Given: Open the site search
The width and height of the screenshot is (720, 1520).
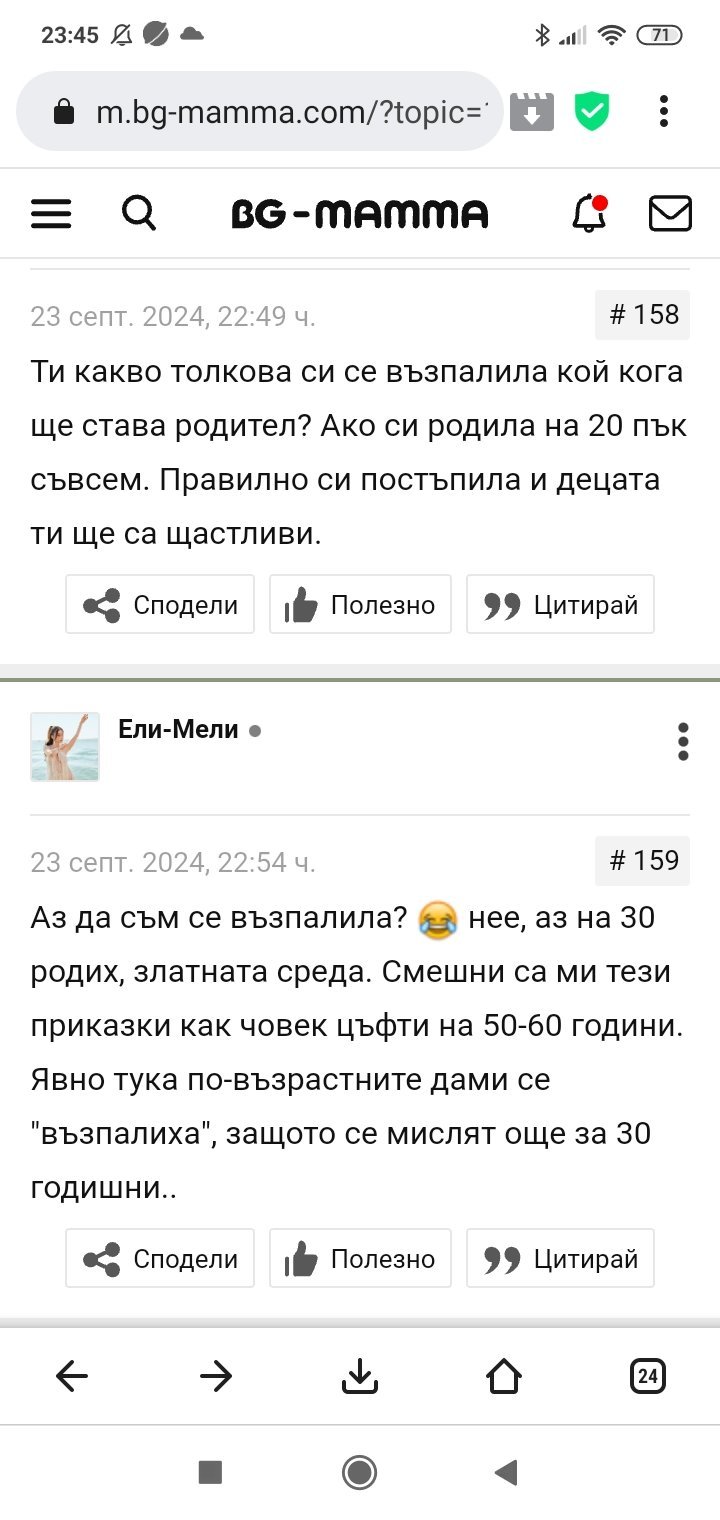Looking at the screenshot, I should coord(139,213).
